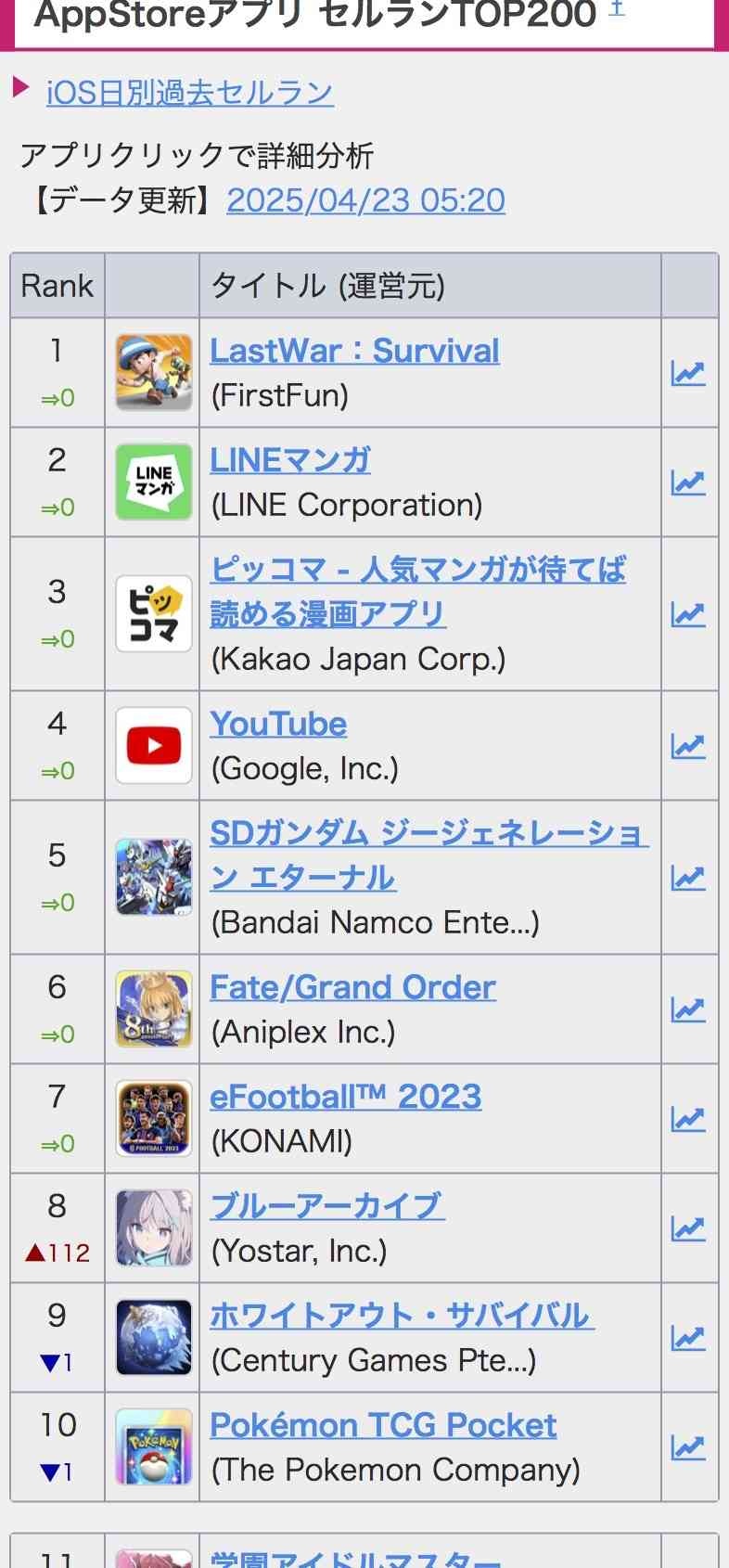Show the ranking chart for Fate/Grand Order

pyautogui.click(x=688, y=1009)
